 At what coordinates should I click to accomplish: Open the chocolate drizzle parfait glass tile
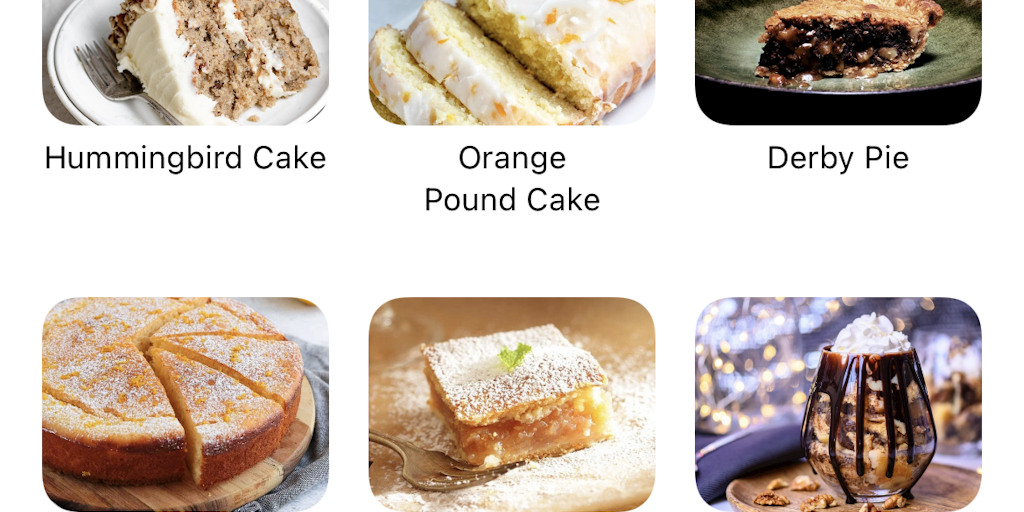pyautogui.click(x=838, y=404)
